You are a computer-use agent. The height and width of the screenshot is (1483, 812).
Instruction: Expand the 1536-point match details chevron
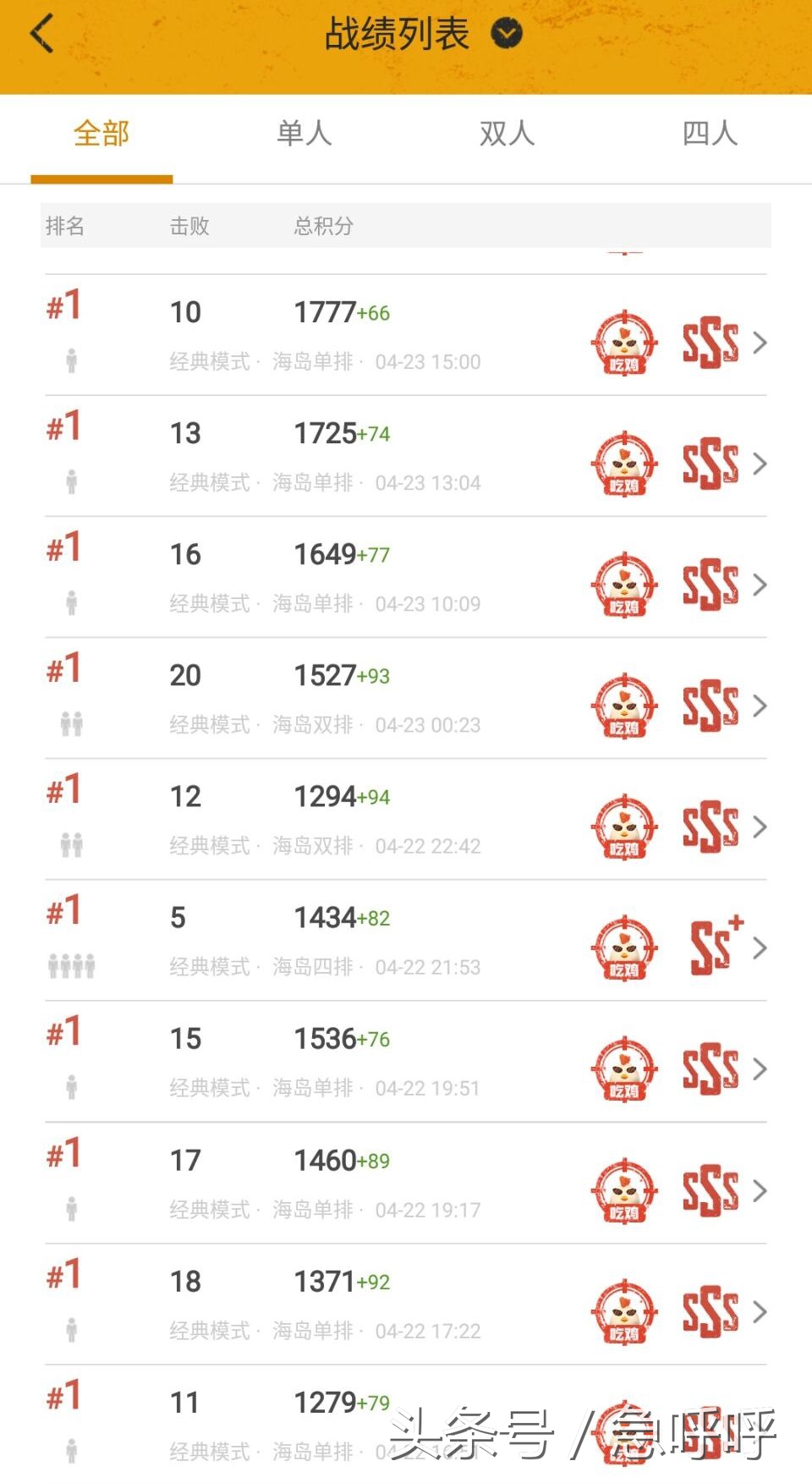coord(759,1068)
